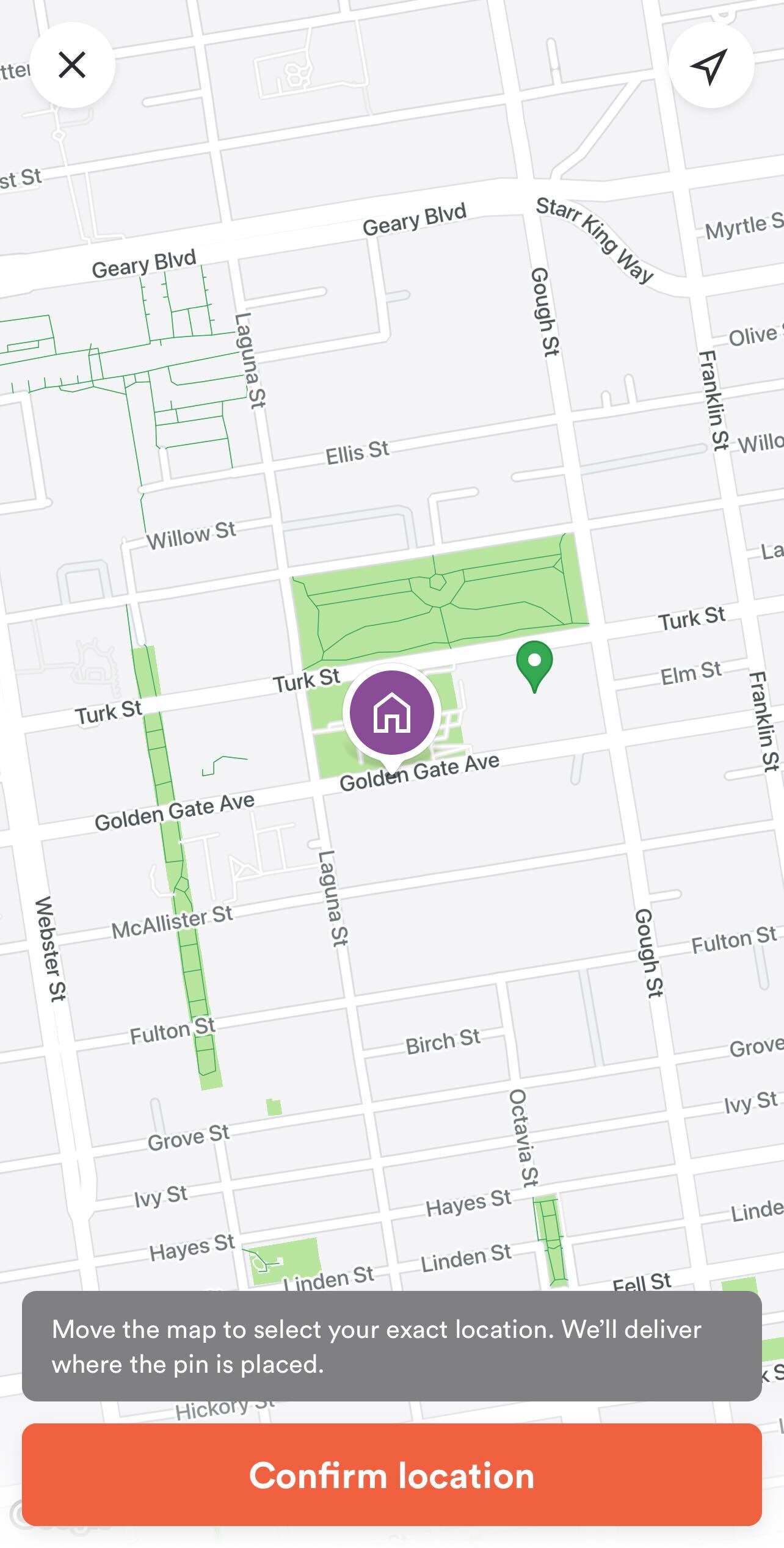Viewport: 784px width, 1548px height.
Task: Recenter map on current location
Action: coord(710,65)
